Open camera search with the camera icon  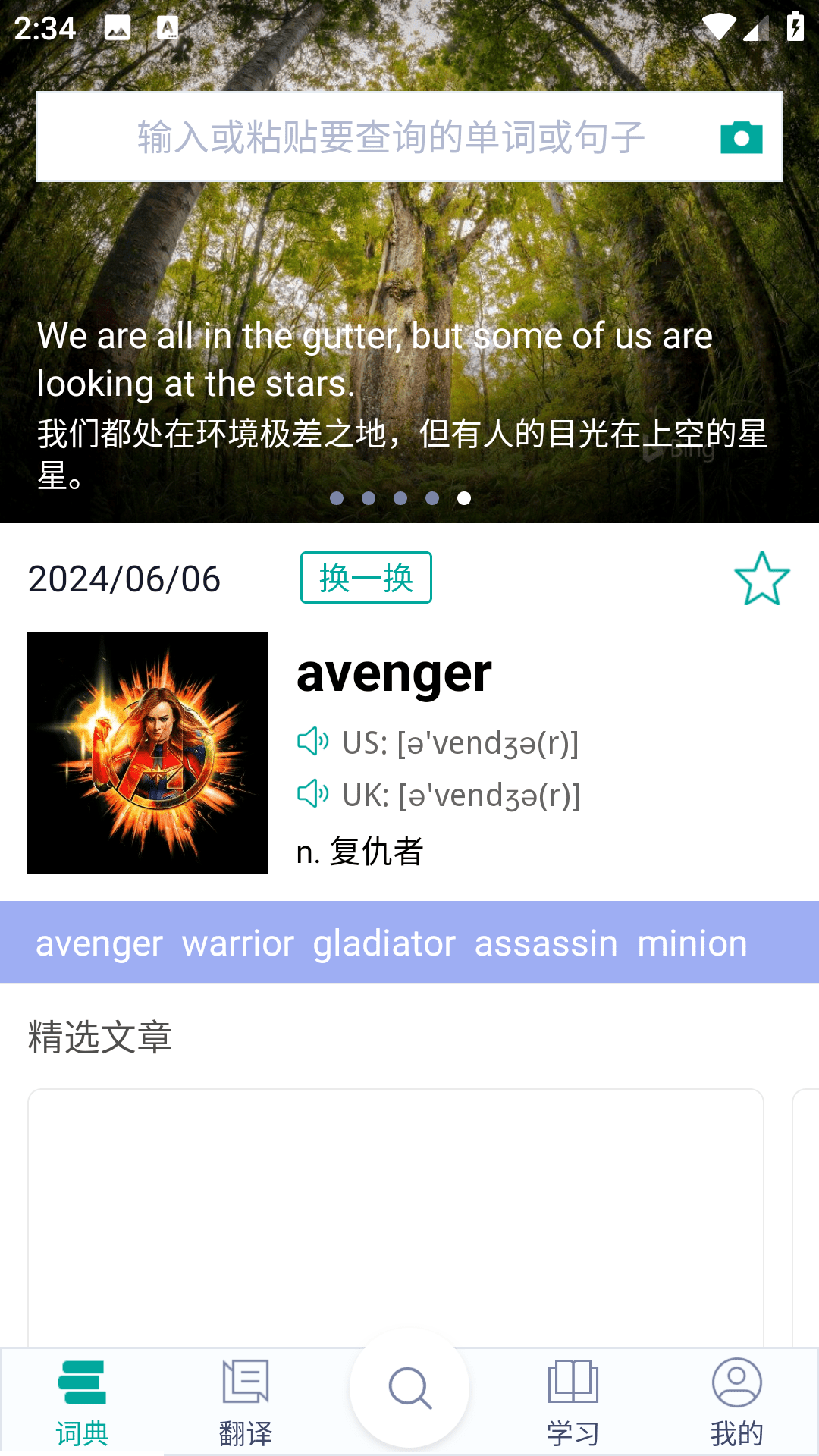(742, 137)
